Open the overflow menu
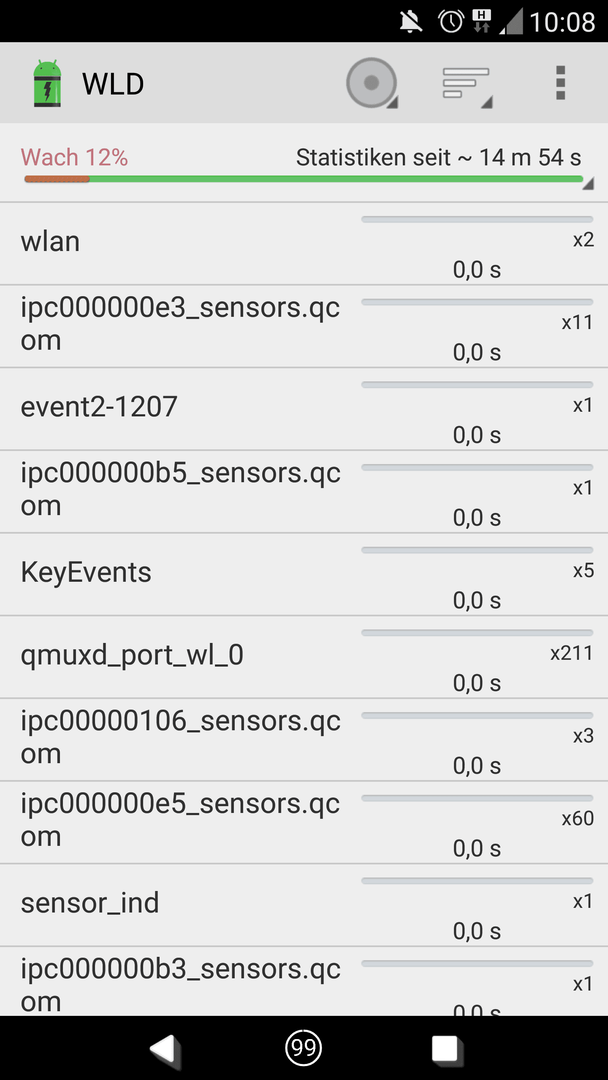608x1080 pixels. pyautogui.click(x=560, y=83)
